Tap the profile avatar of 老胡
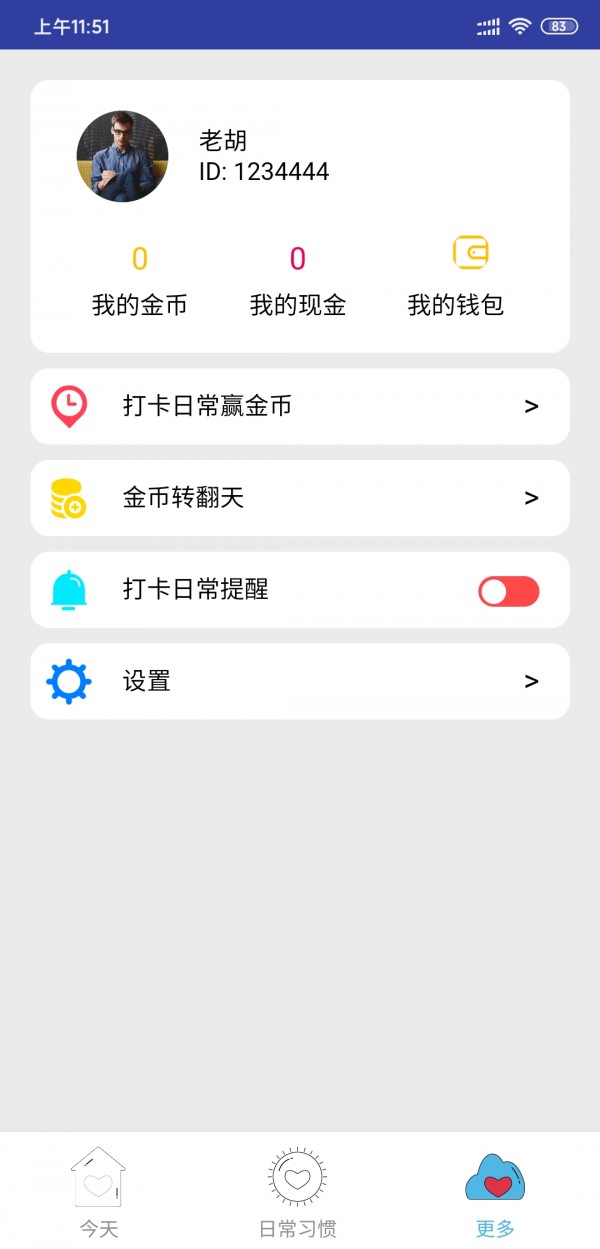Image resolution: width=600 pixels, height=1249 pixels. click(x=122, y=156)
